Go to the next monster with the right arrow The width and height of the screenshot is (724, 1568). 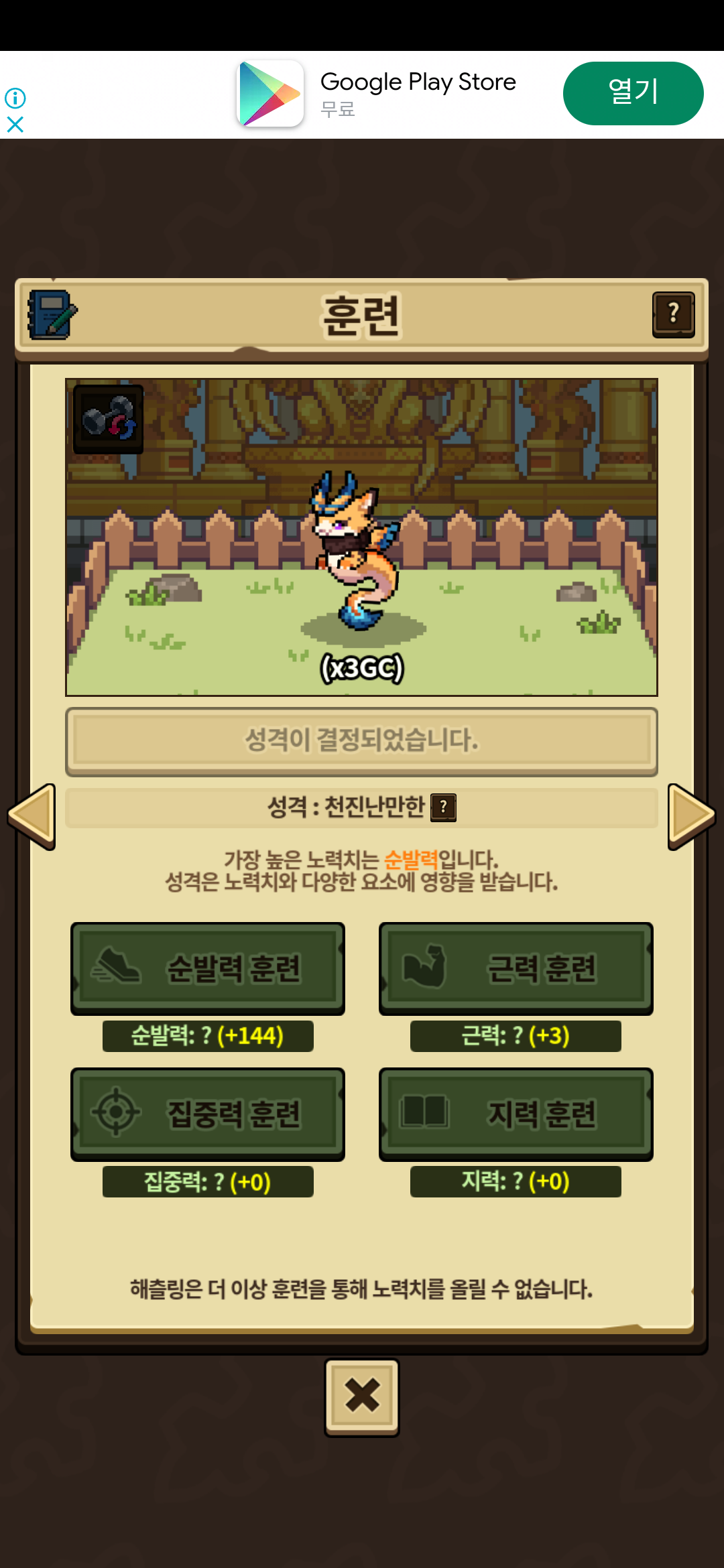691,816
